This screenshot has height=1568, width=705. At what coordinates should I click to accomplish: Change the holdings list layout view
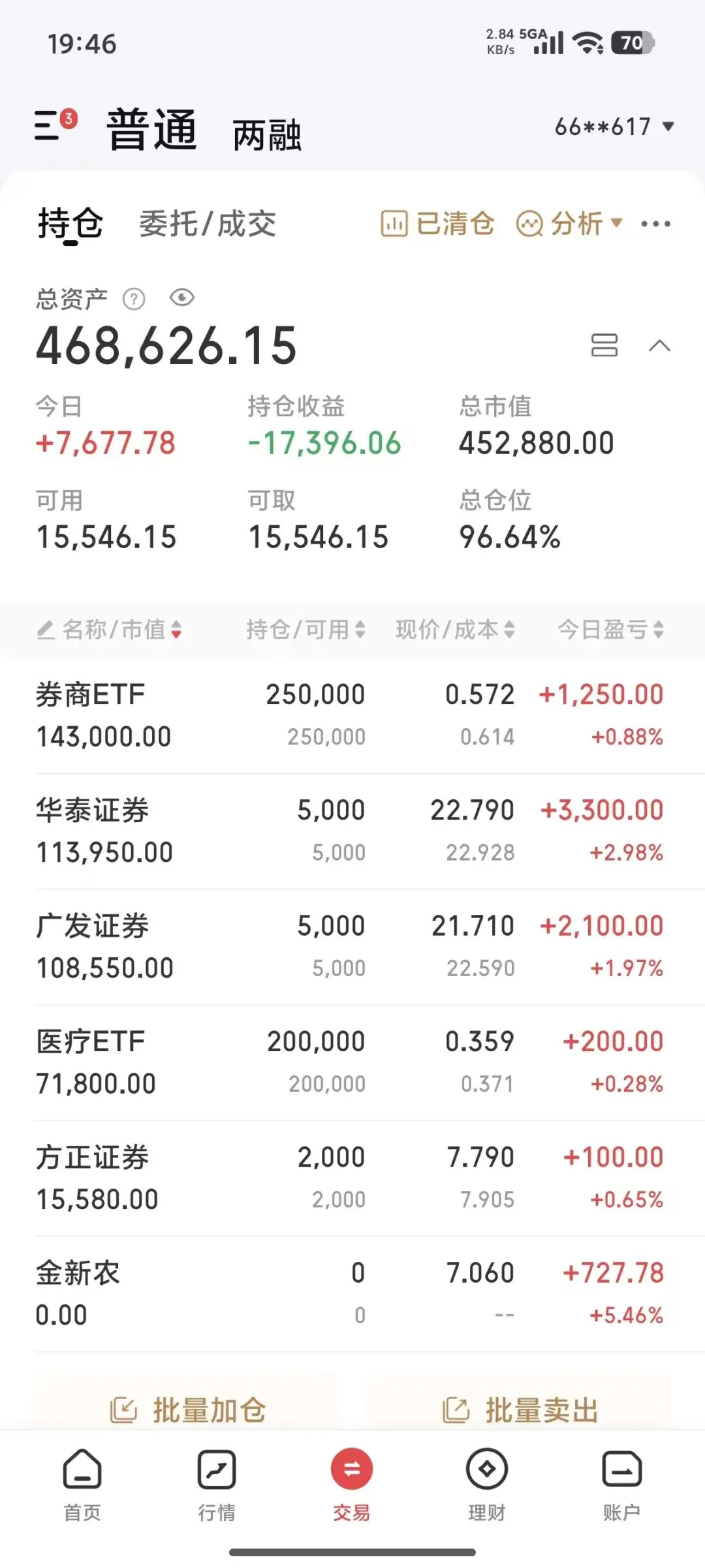(604, 345)
